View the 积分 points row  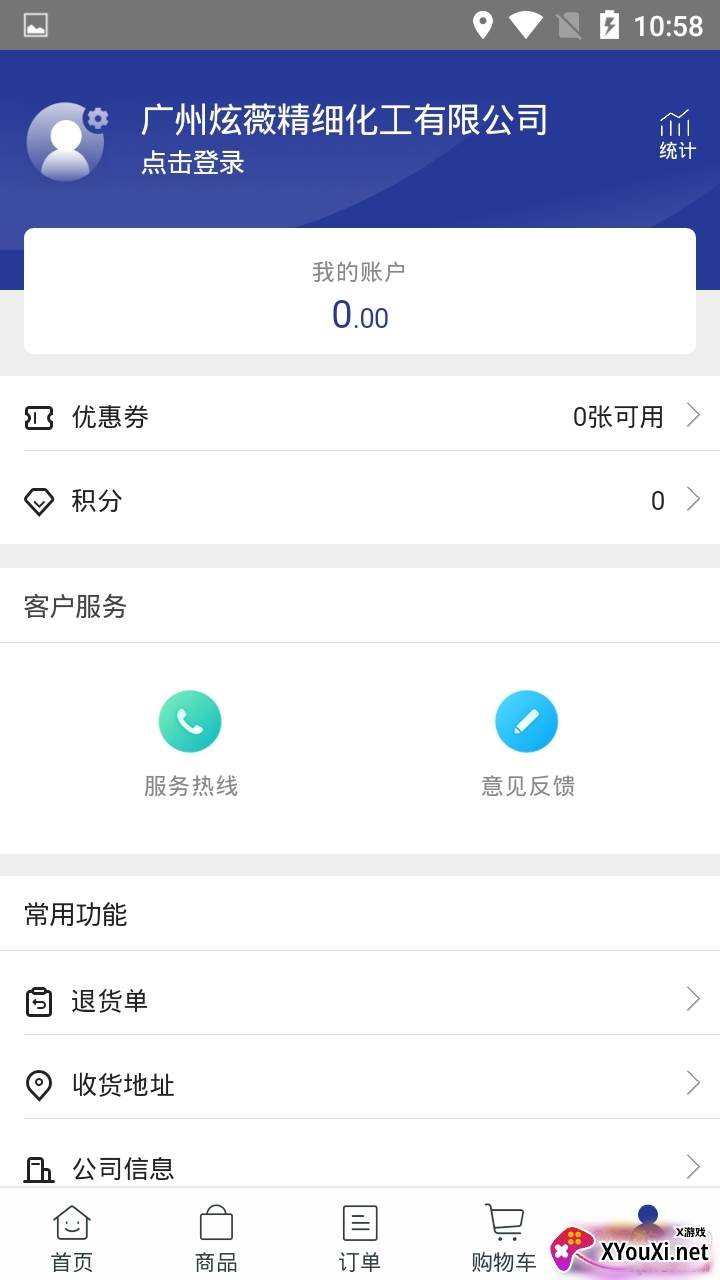tap(360, 500)
